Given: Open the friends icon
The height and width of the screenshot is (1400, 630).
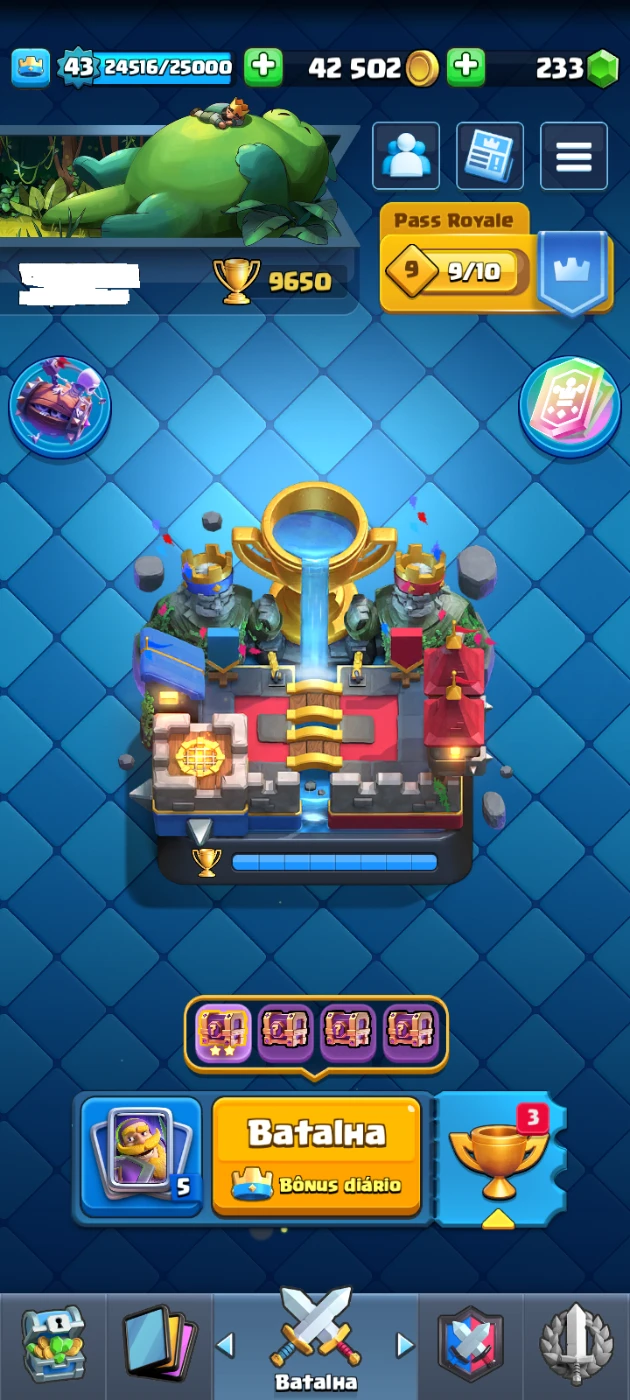Looking at the screenshot, I should coord(406,156).
